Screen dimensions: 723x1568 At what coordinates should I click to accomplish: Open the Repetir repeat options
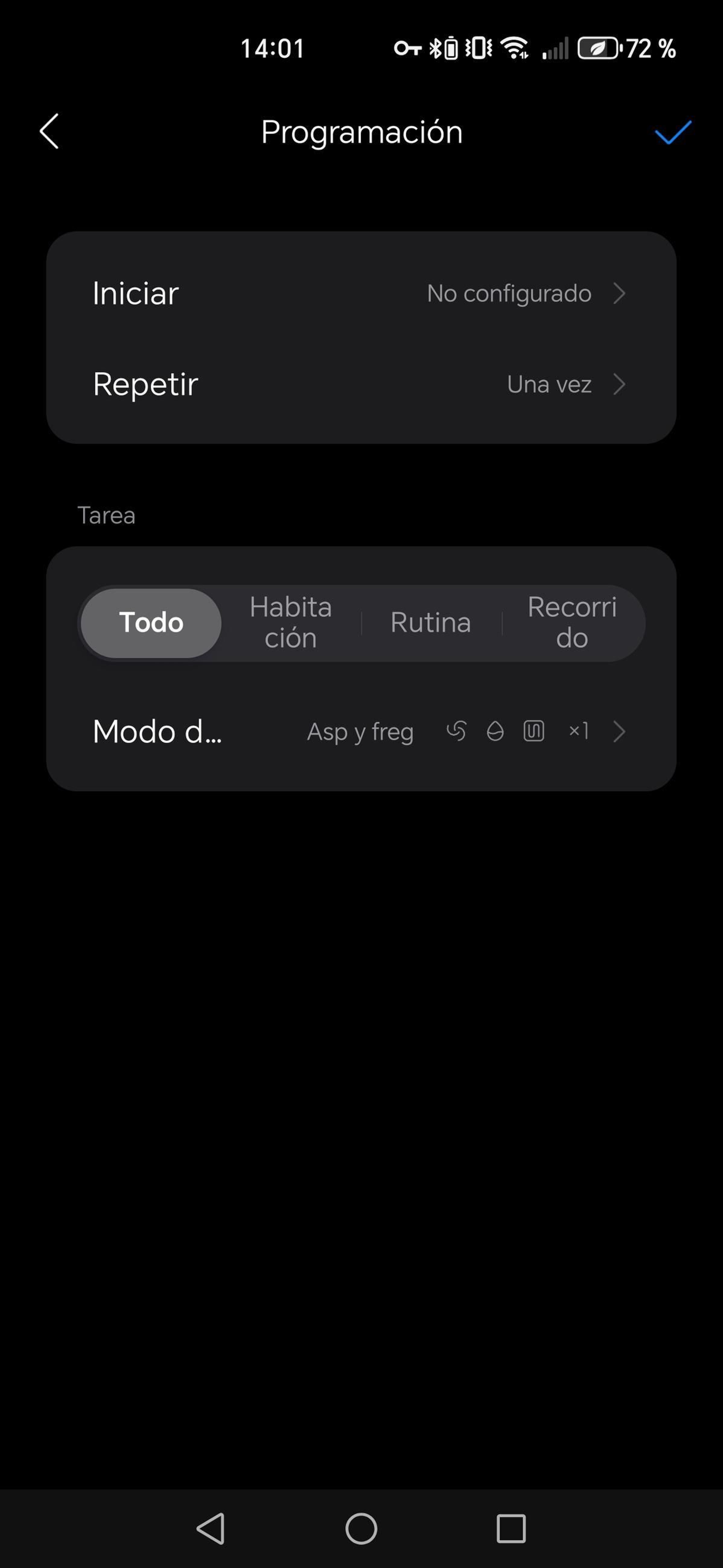point(361,384)
